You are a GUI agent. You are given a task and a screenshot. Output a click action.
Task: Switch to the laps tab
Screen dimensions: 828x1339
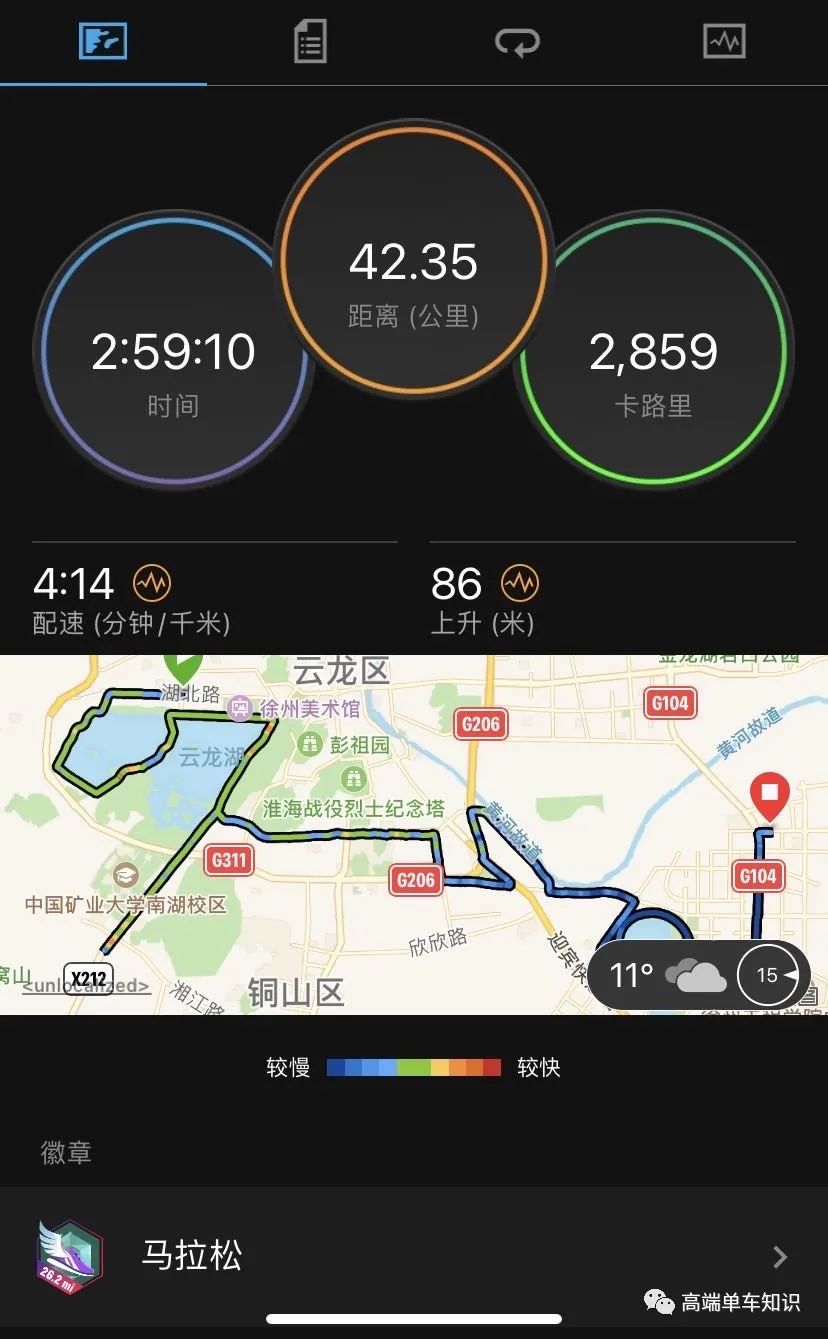tap(517, 42)
